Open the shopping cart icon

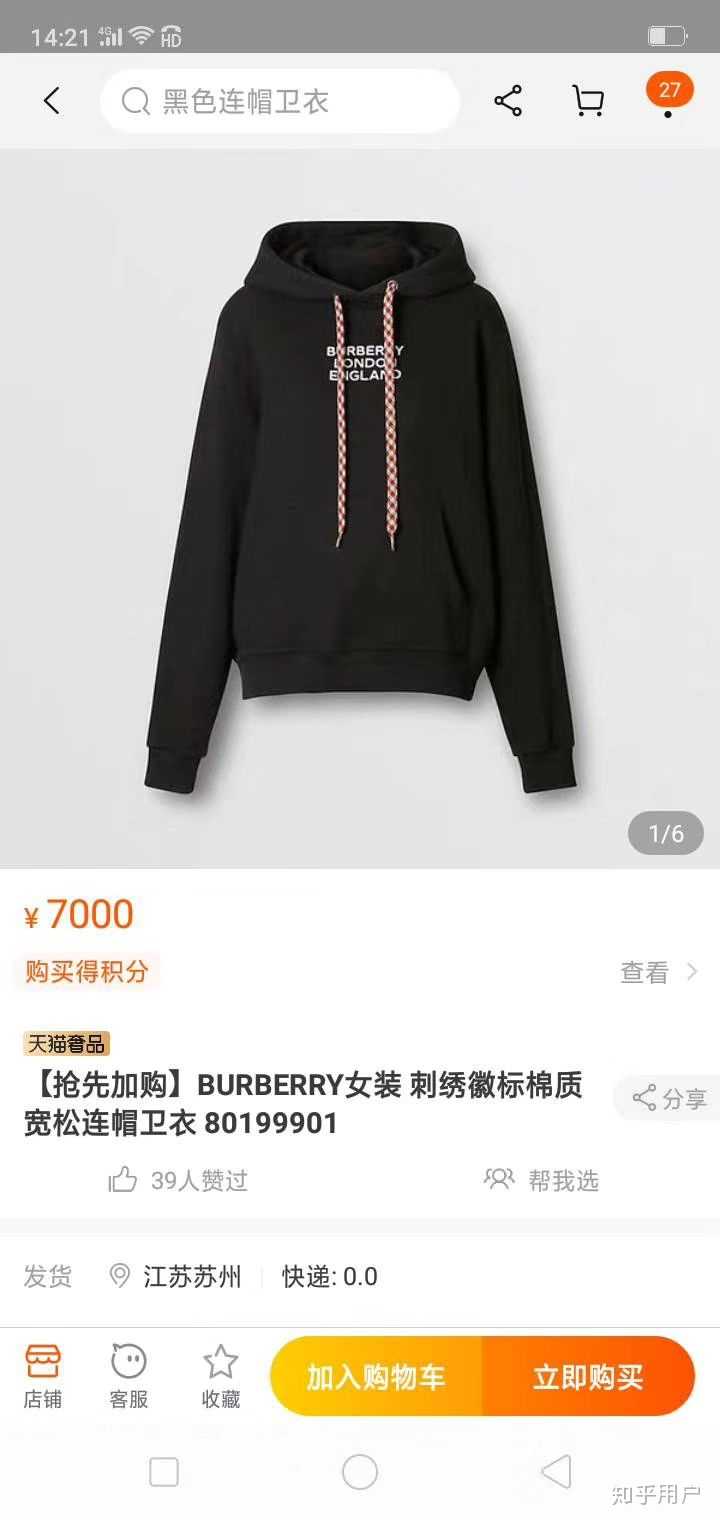click(587, 101)
